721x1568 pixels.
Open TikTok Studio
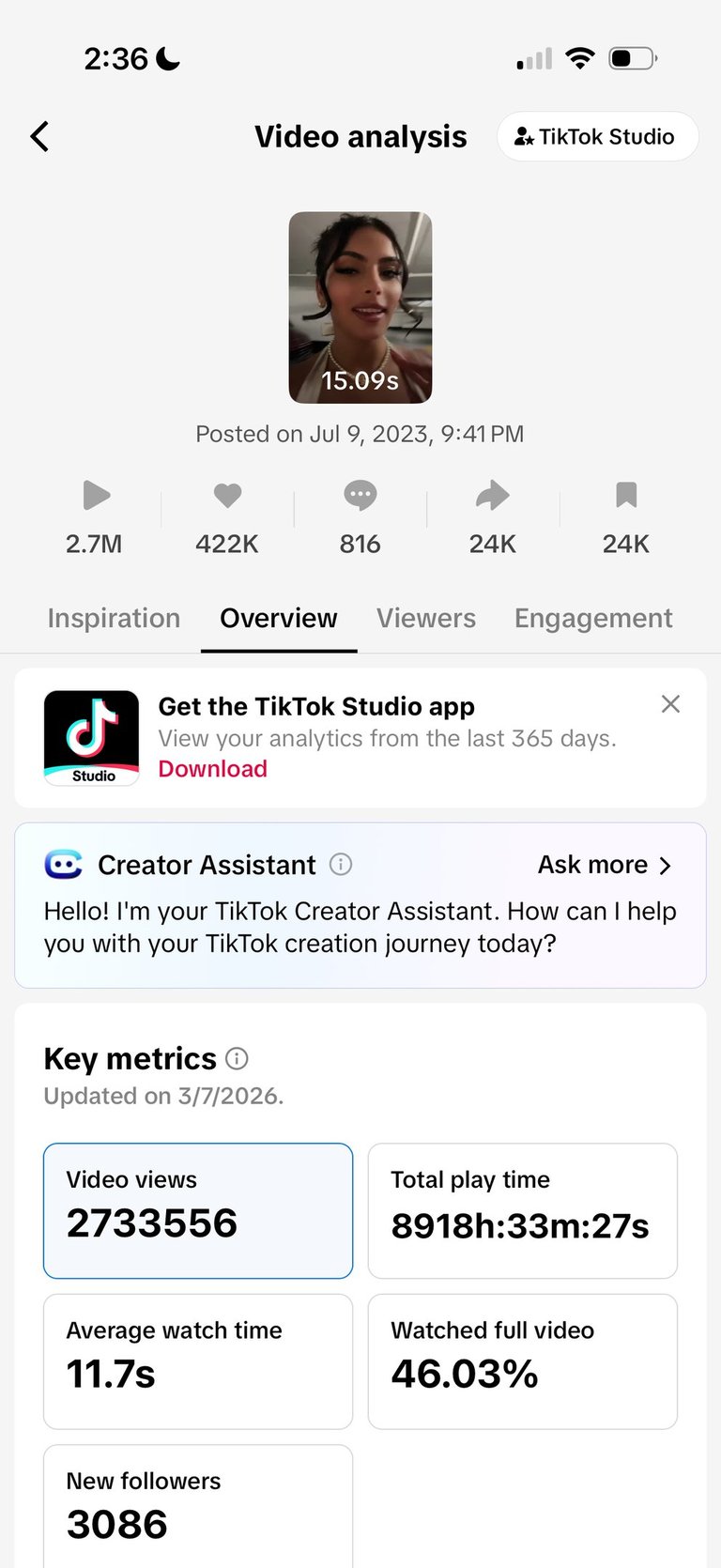pyautogui.click(x=597, y=137)
